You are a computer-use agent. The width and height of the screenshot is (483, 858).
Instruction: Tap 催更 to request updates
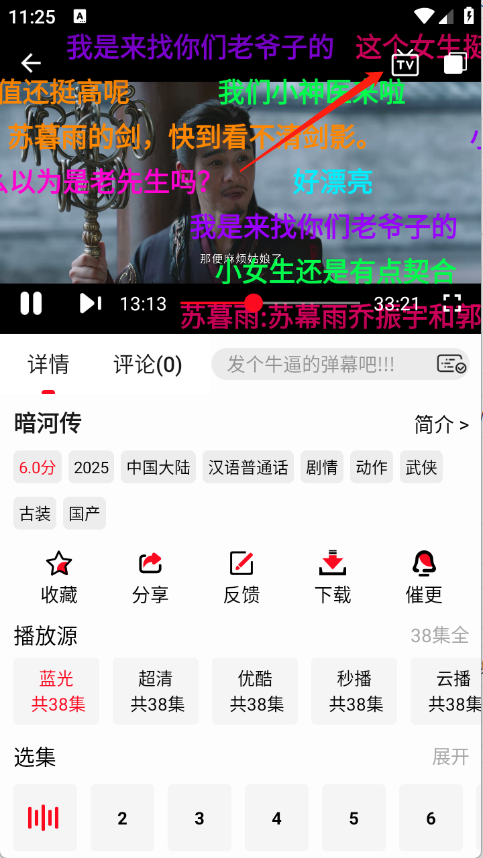coord(424,577)
